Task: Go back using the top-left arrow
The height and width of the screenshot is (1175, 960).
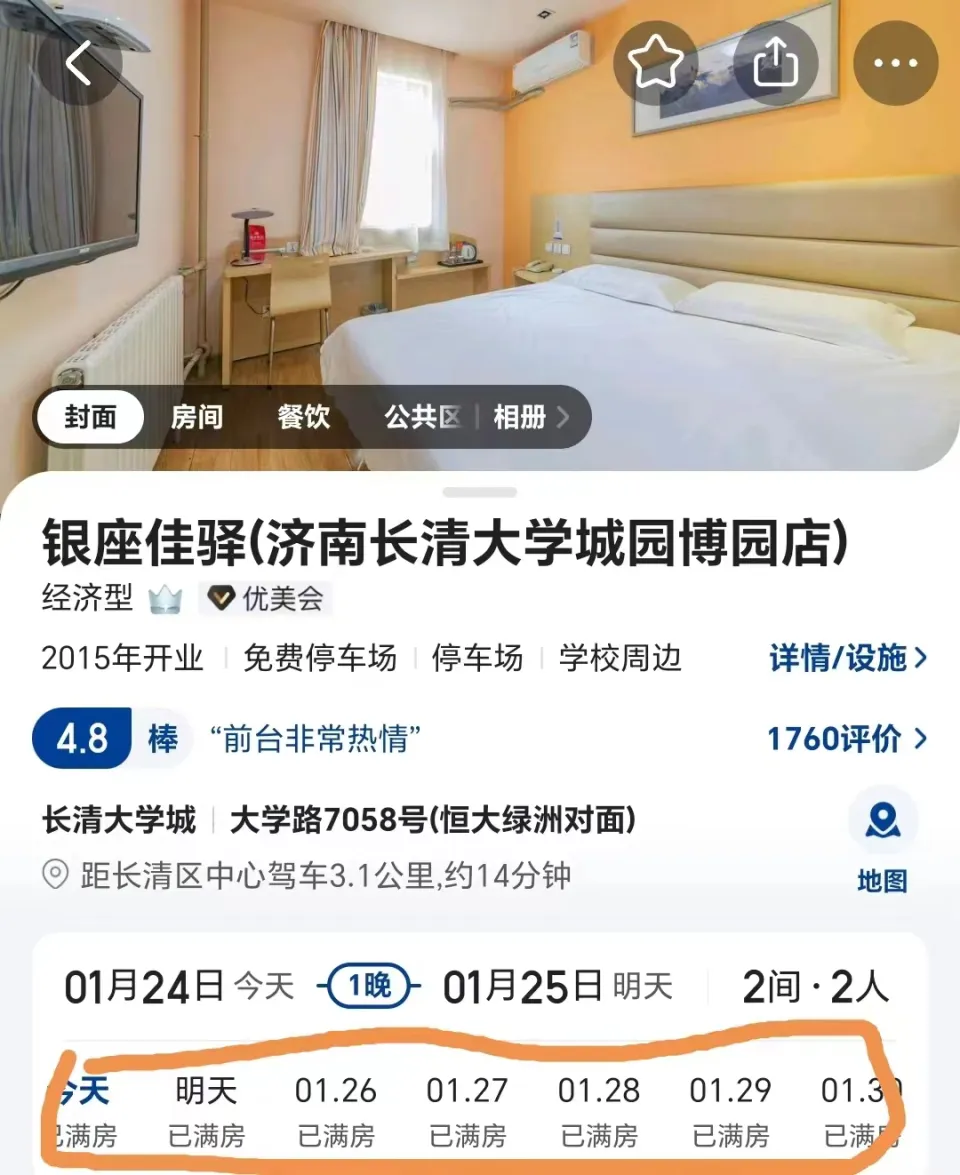Action: (x=80, y=64)
